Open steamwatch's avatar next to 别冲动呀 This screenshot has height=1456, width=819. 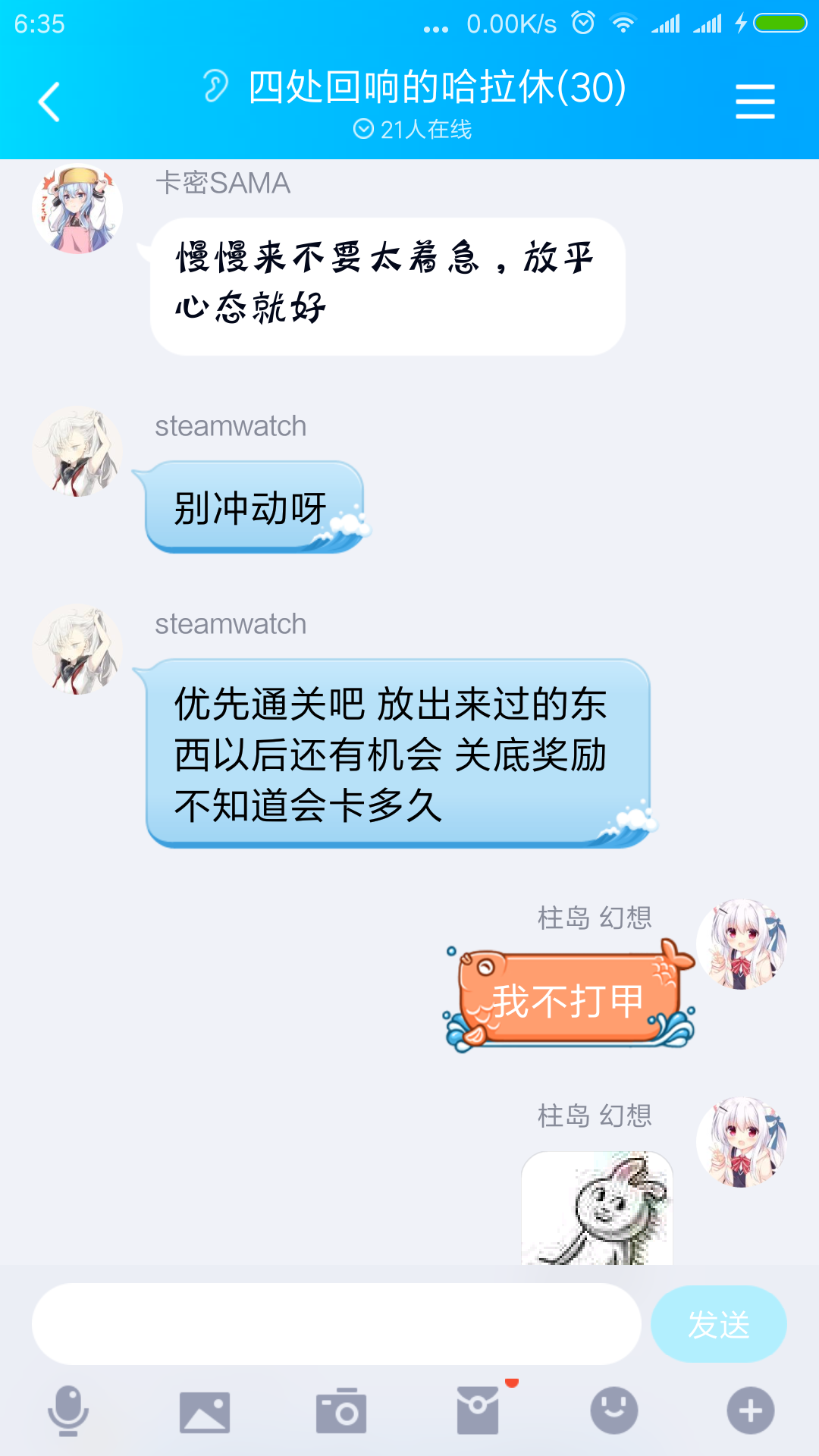point(77,451)
